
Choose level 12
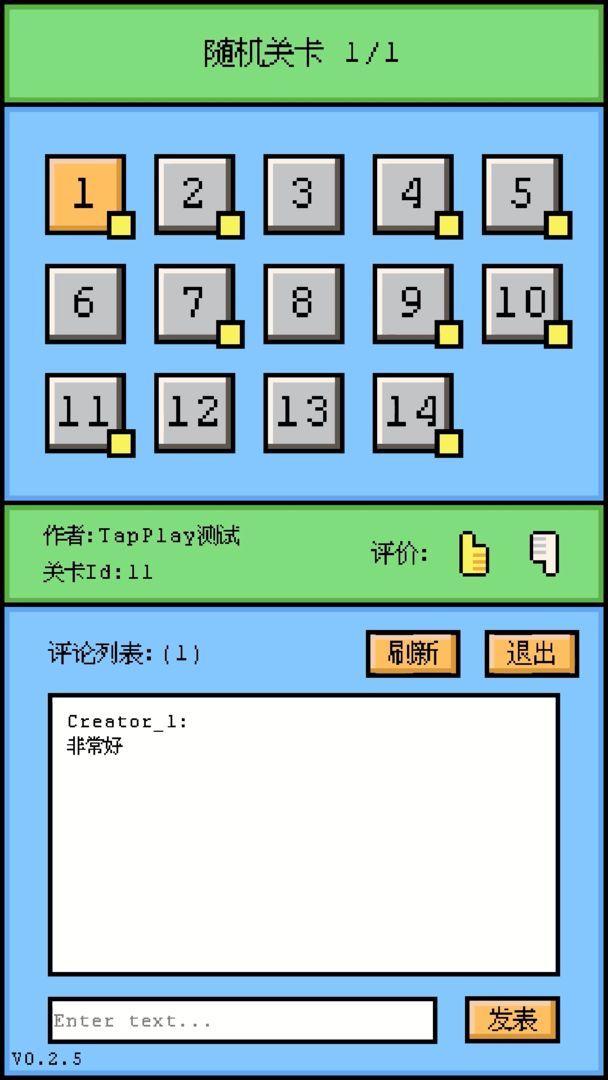[x=194, y=412]
